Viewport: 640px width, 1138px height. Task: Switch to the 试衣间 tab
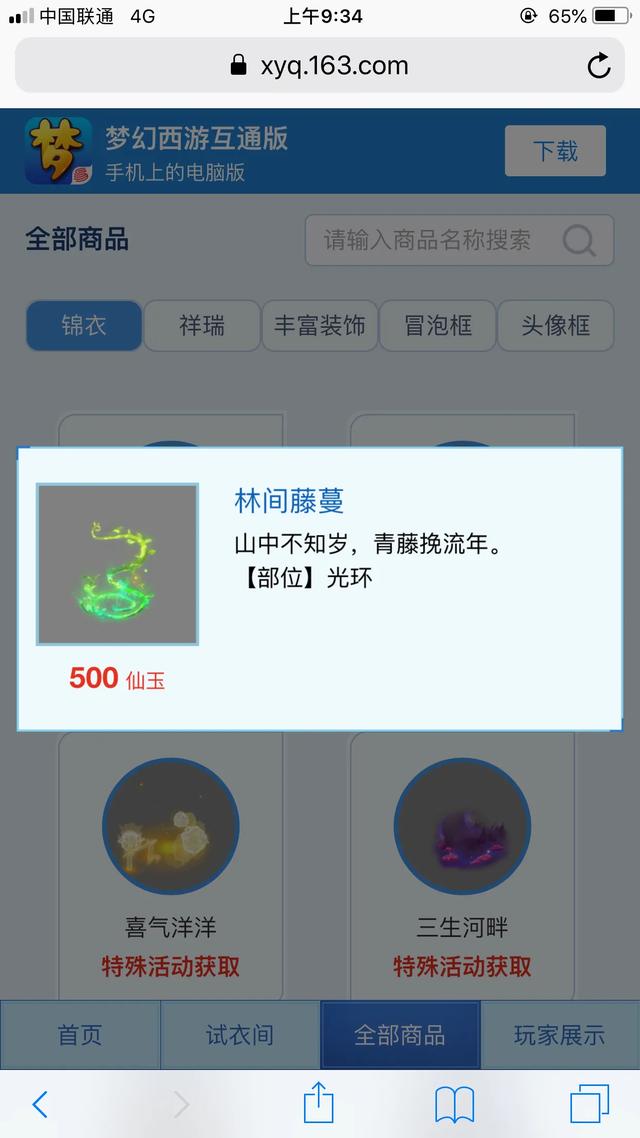[239, 1035]
